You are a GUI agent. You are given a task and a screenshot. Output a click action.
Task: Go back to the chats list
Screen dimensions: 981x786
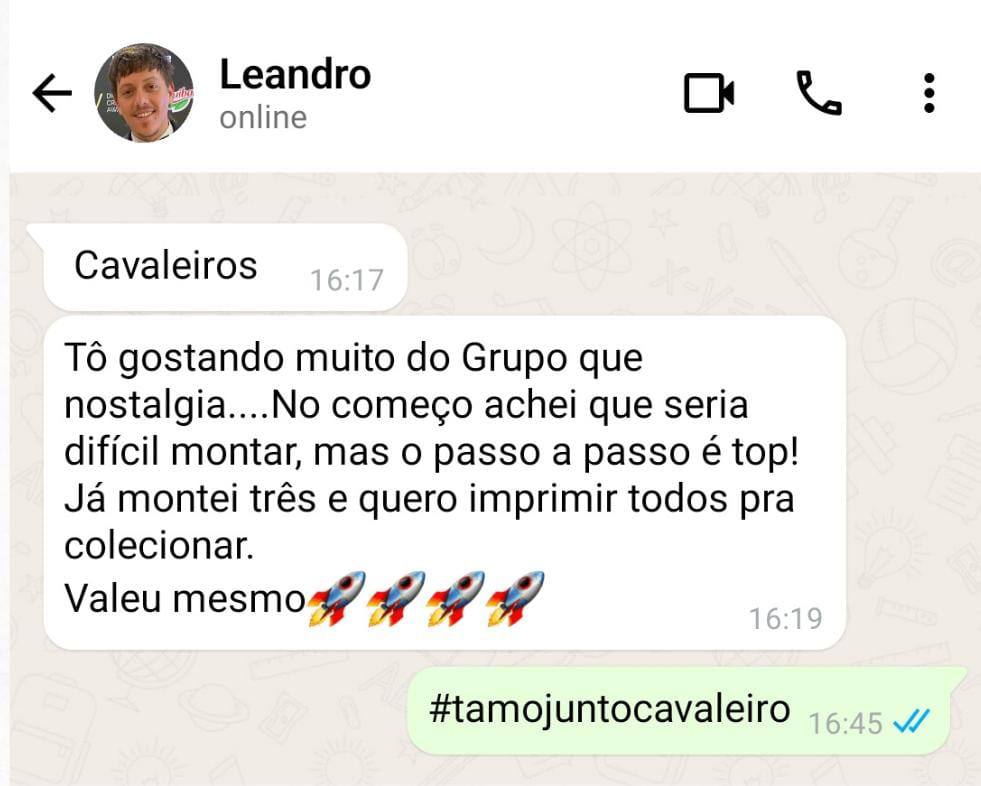52,93
